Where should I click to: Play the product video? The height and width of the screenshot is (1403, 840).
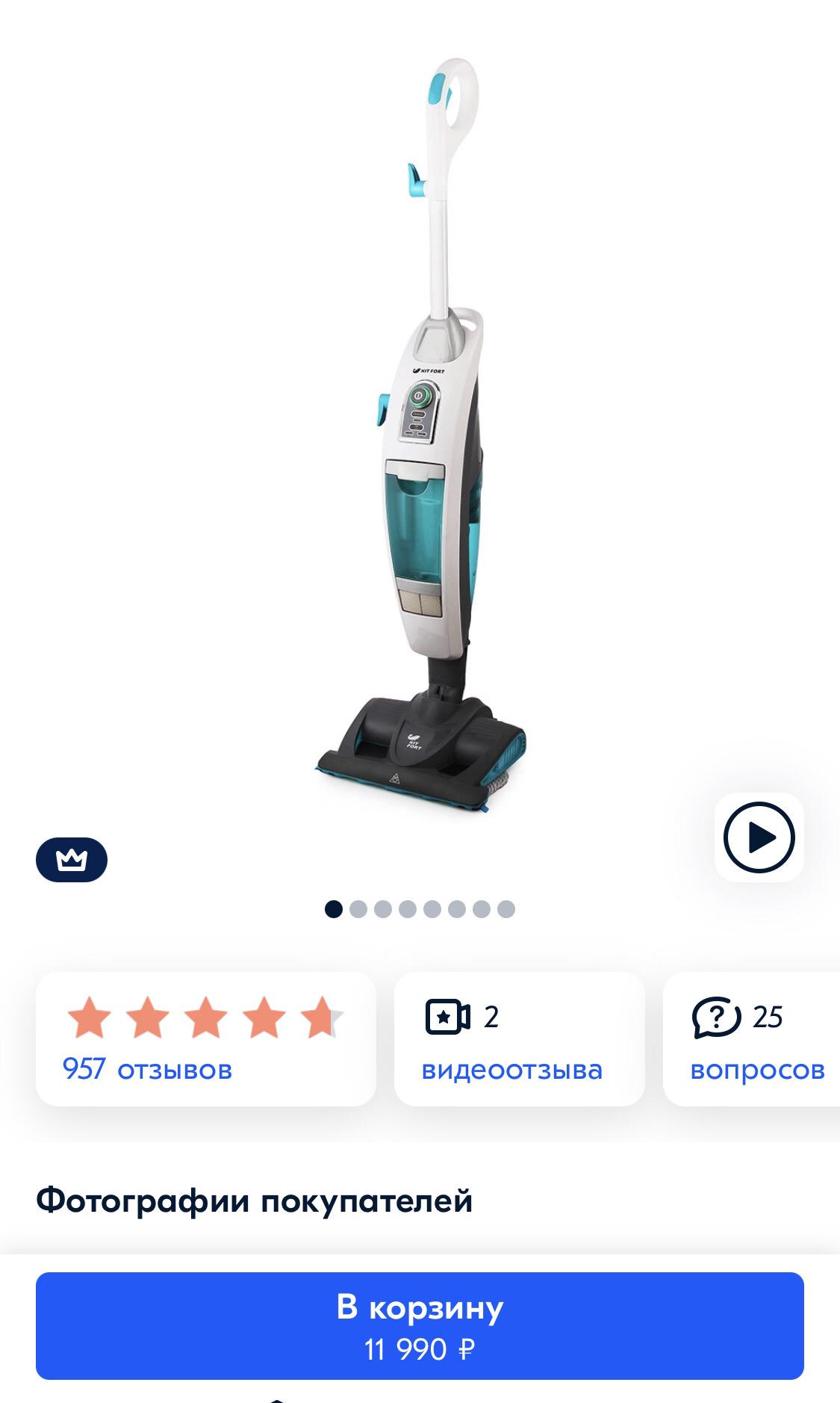759,837
